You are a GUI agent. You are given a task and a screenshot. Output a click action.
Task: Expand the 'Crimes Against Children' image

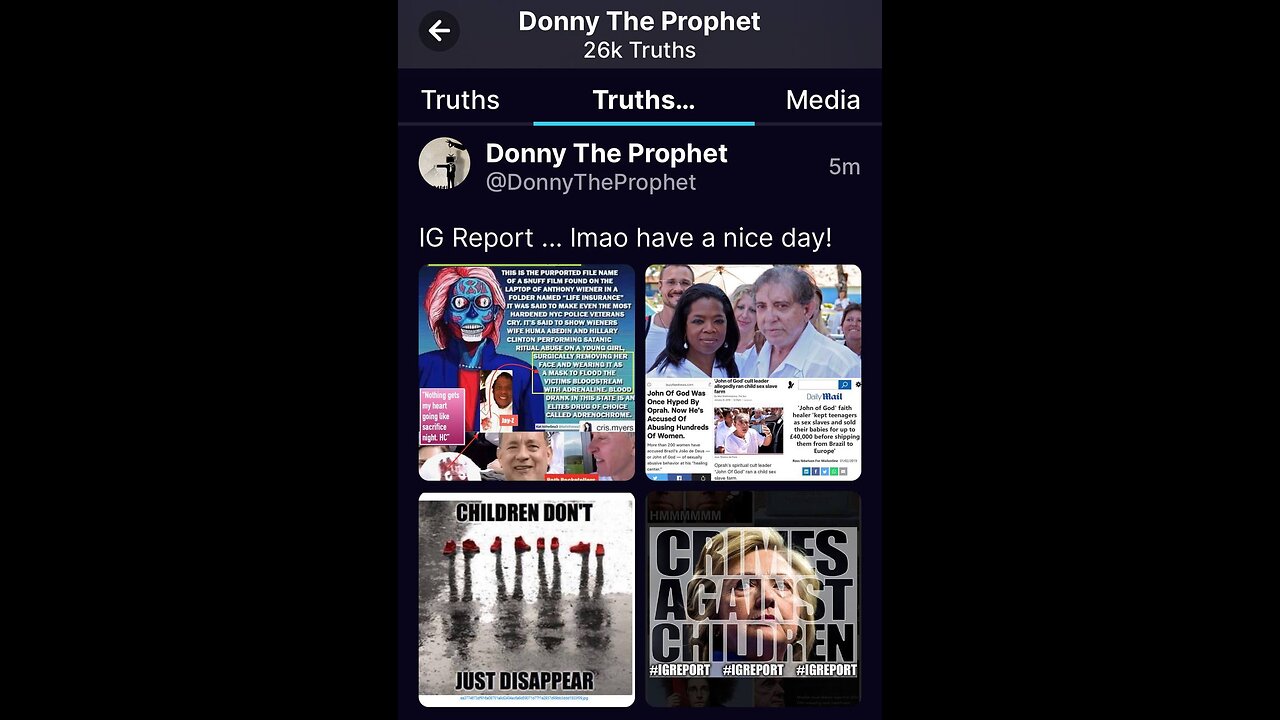click(x=753, y=599)
